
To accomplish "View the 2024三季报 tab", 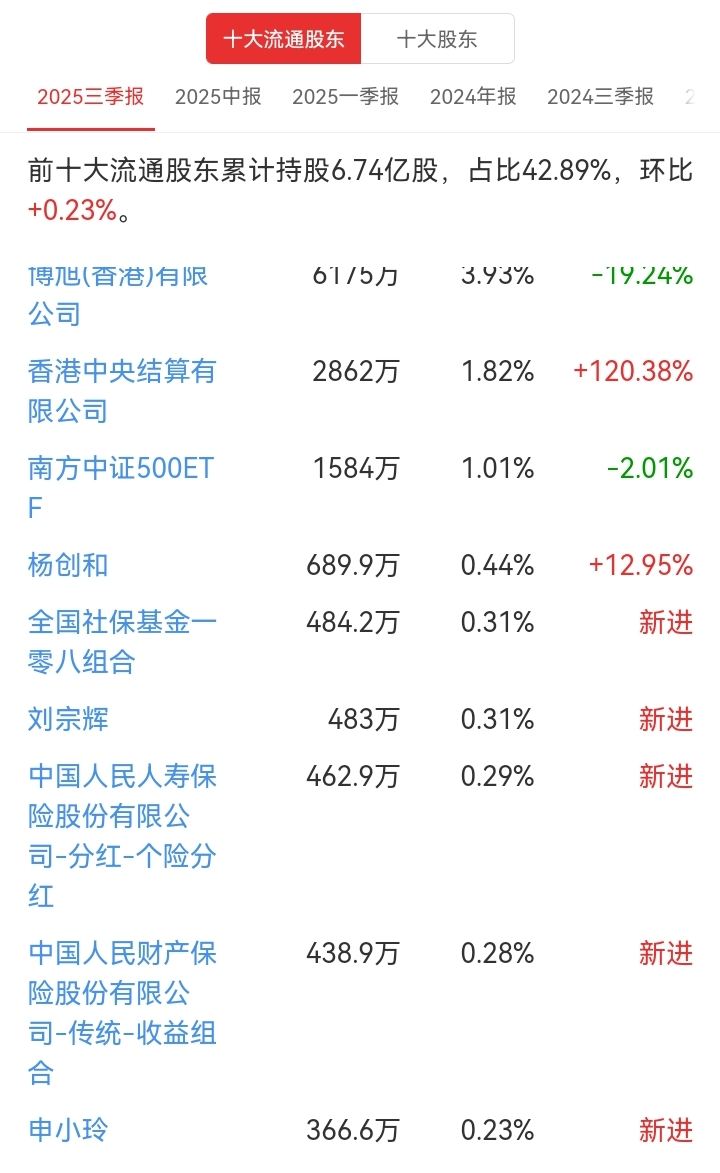I will [600, 97].
